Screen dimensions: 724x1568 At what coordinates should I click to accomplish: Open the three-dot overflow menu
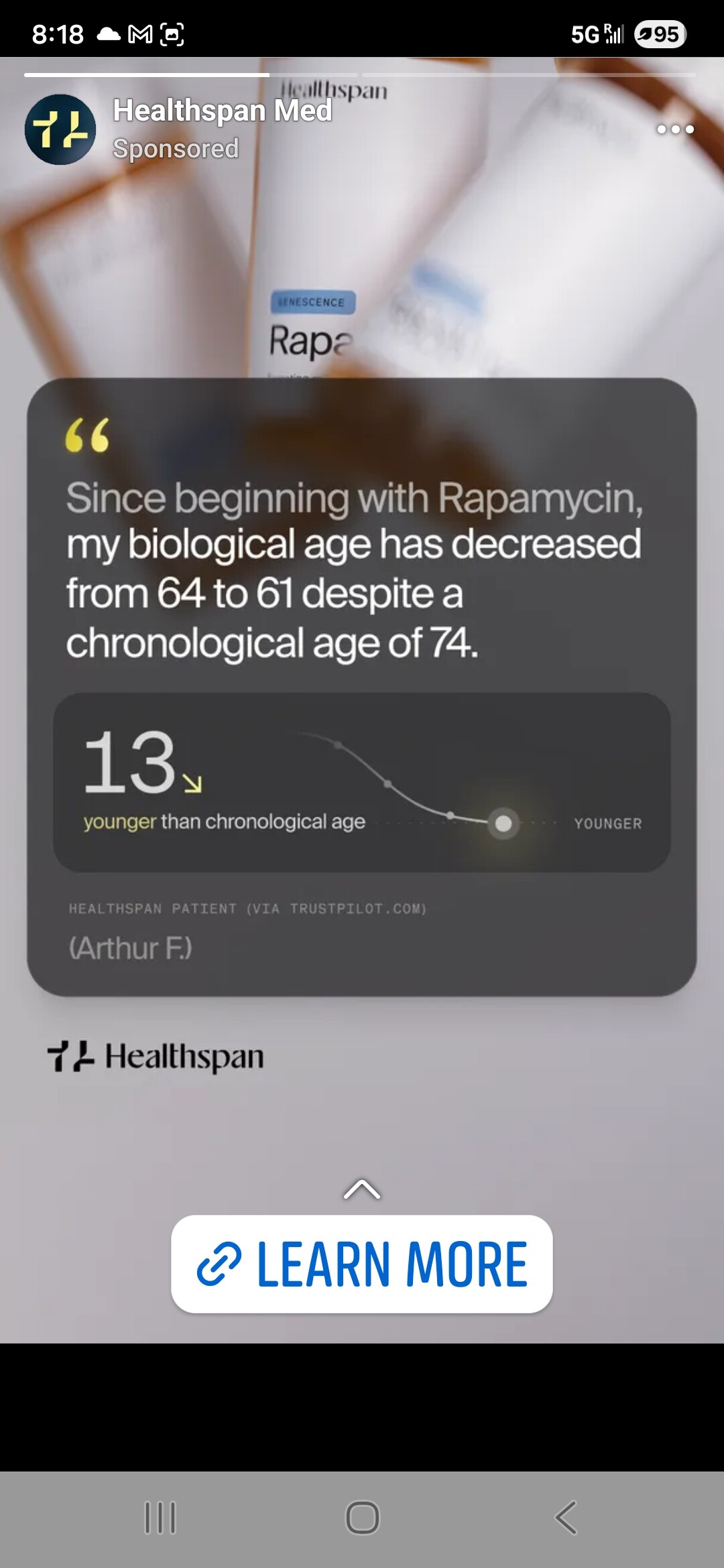point(675,129)
